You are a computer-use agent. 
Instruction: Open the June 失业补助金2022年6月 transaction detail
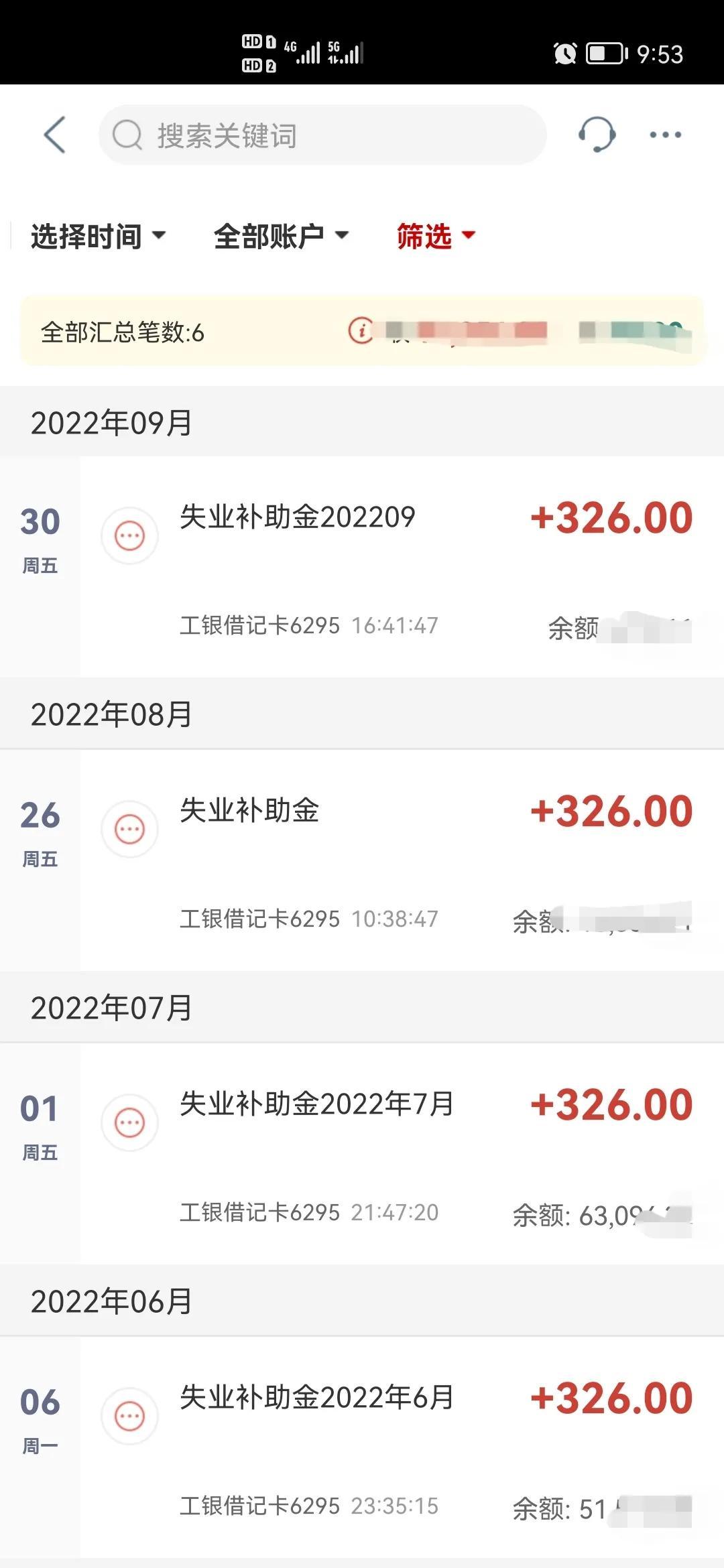(315, 1398)
